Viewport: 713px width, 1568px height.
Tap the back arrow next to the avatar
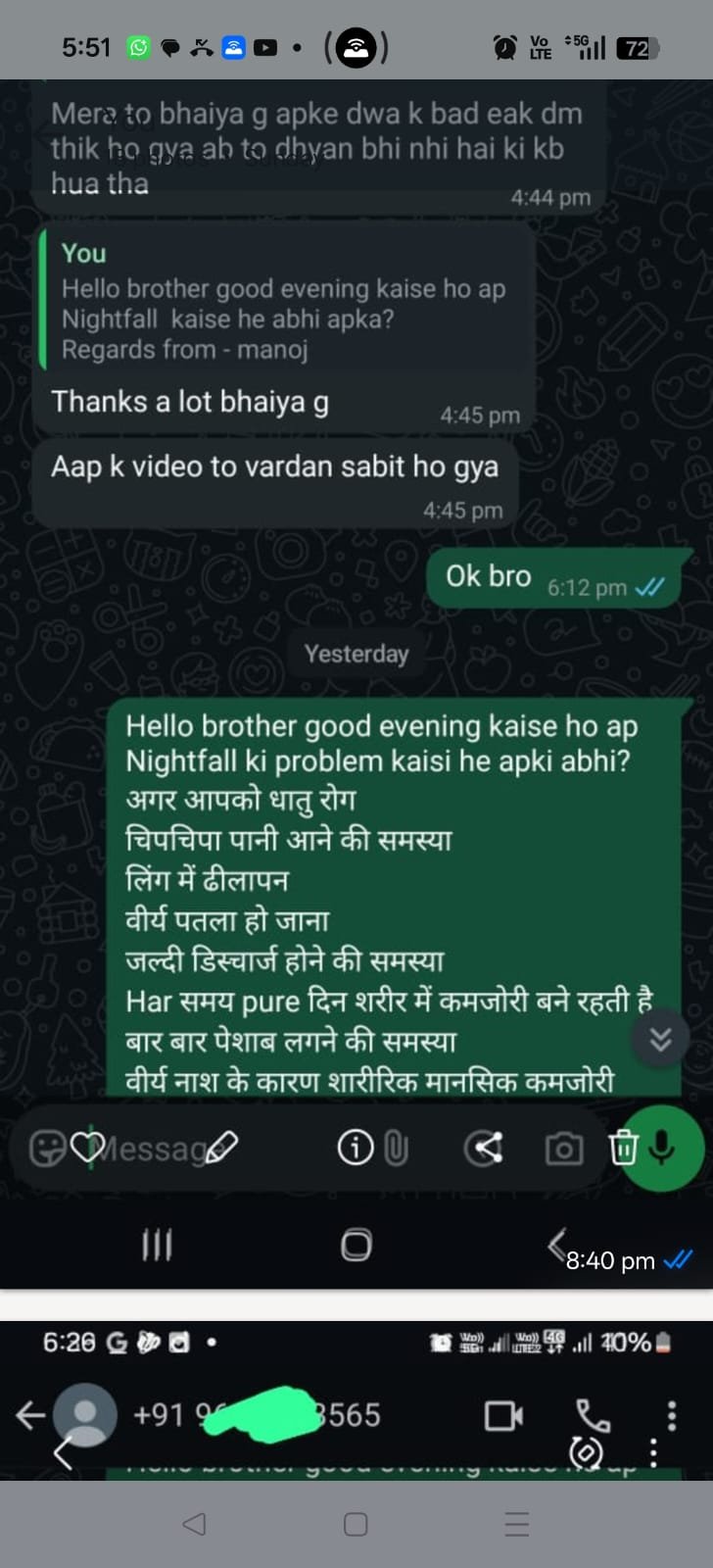click(31, 1415)
